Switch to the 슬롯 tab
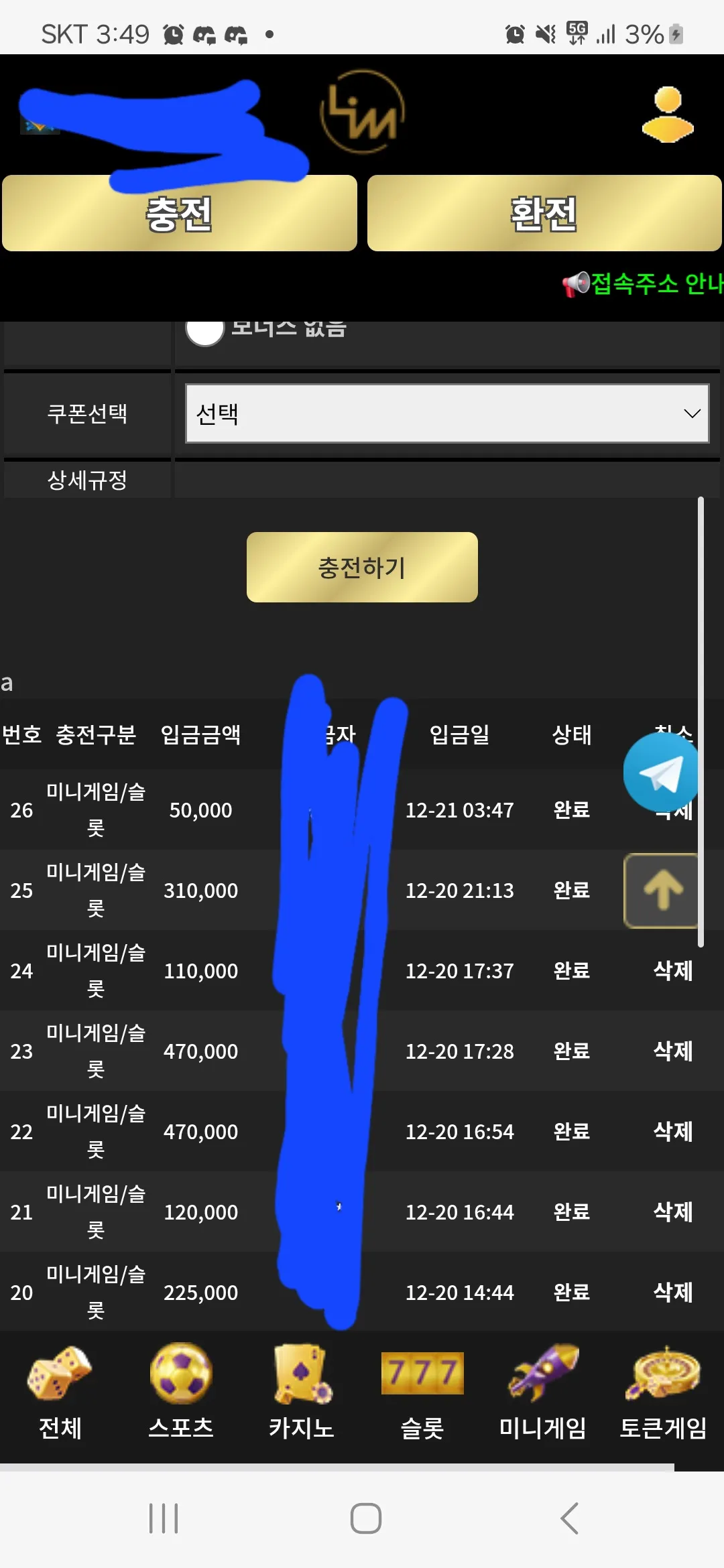The image size is (724, 1568). click(422, 1392)
